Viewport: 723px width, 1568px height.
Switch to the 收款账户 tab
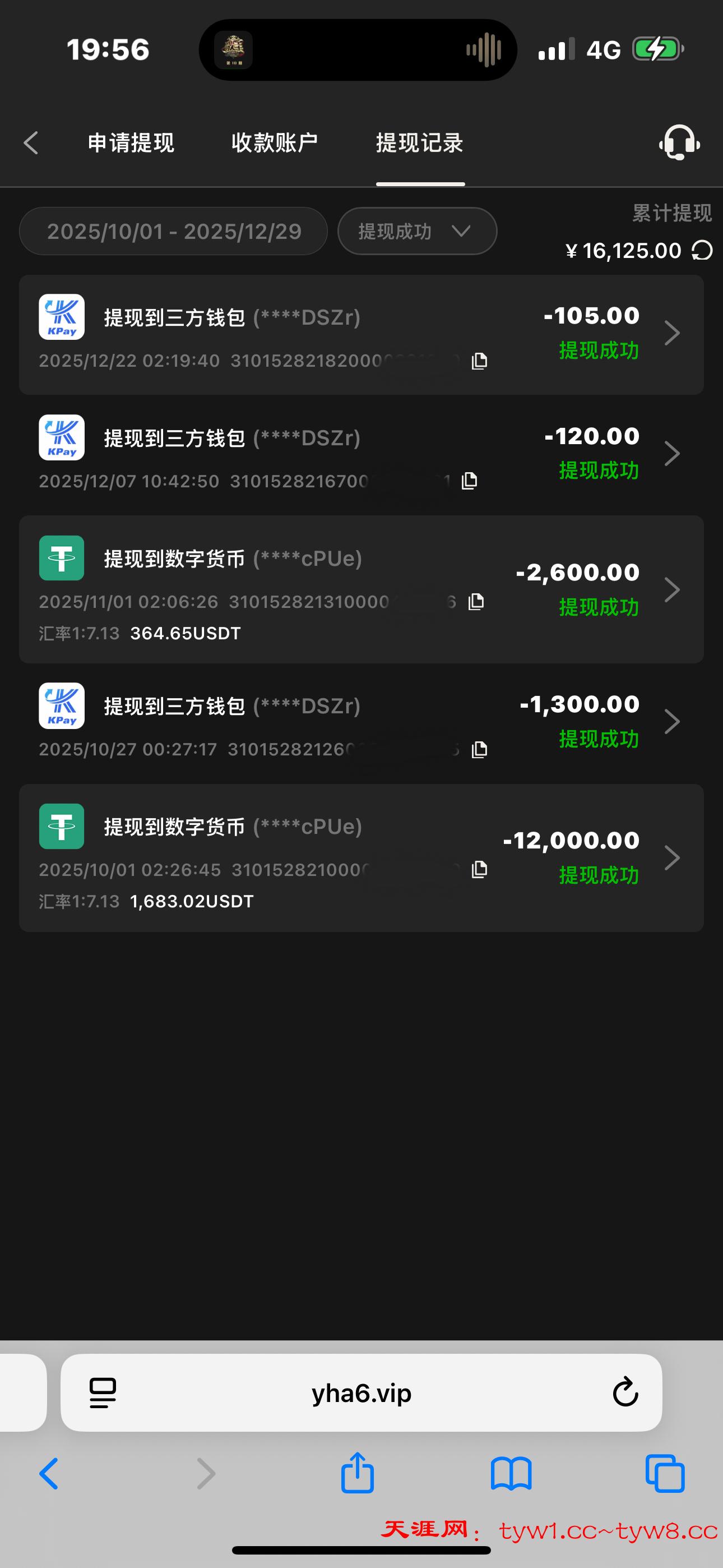click(275, 143)
